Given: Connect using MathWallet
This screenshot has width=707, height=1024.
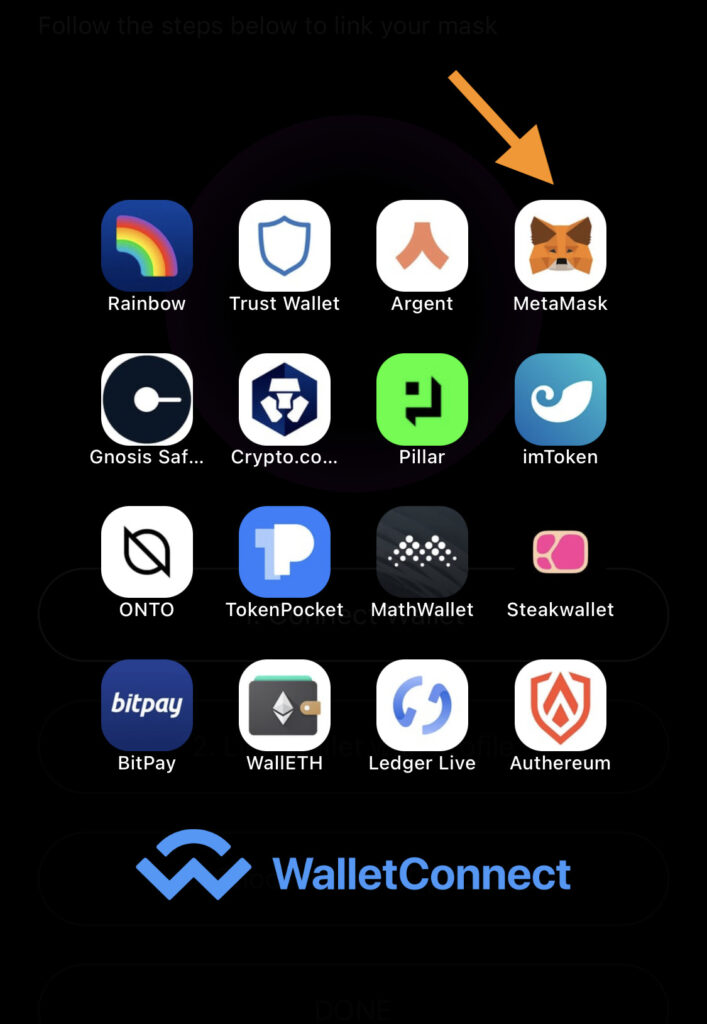Looking at the screenshot, I should click(422, 552).
